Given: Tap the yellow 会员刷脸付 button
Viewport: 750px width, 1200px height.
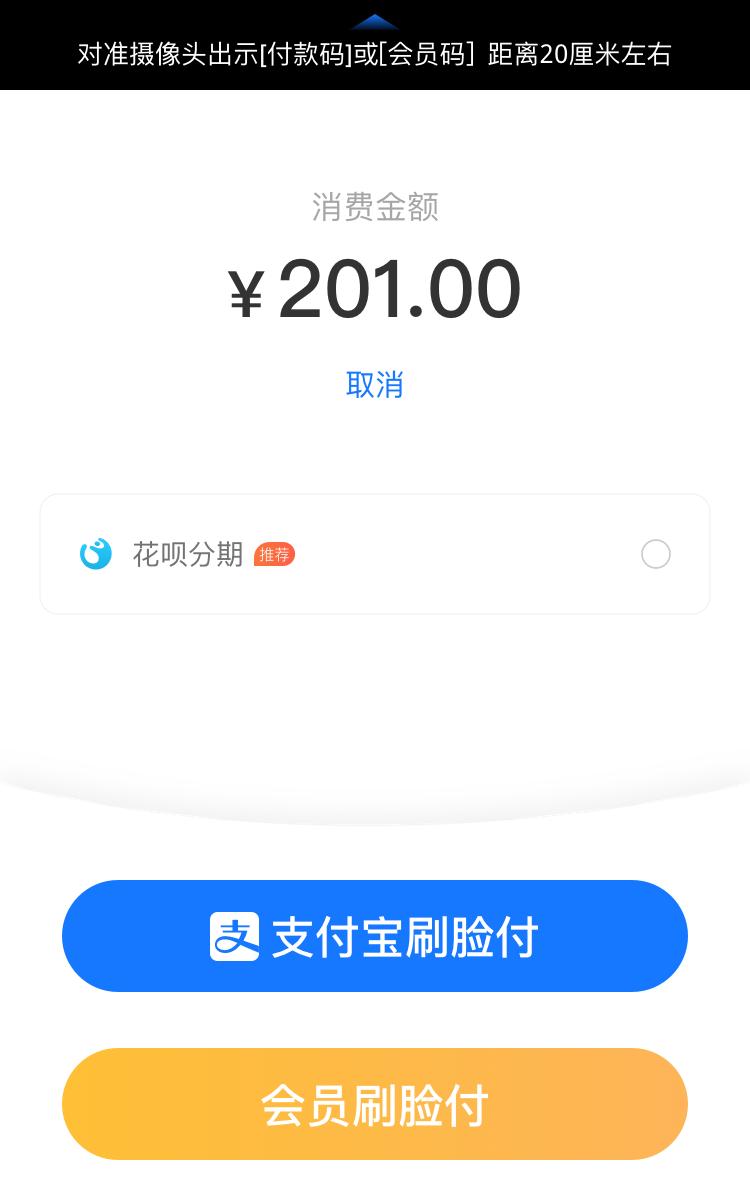Looking at the screenshot, I should (375, 1104).
